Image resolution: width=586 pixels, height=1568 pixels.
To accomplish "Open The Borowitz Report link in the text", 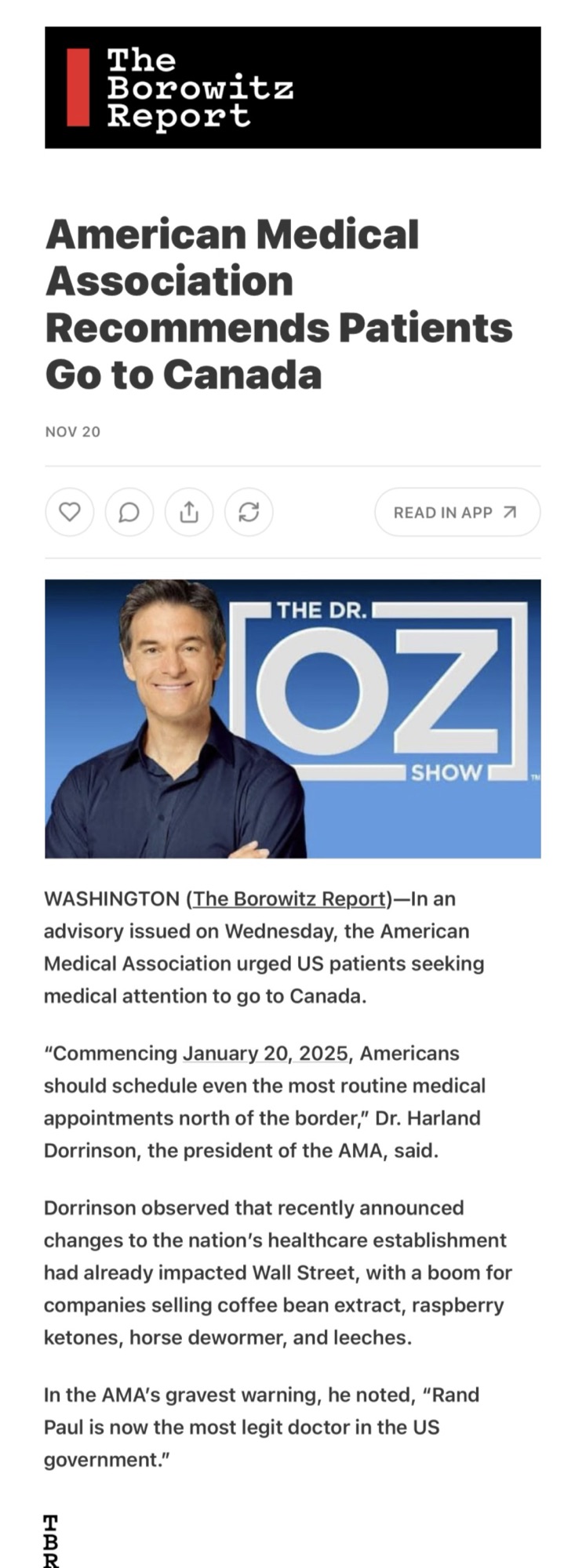I will (x=289, y=898).
